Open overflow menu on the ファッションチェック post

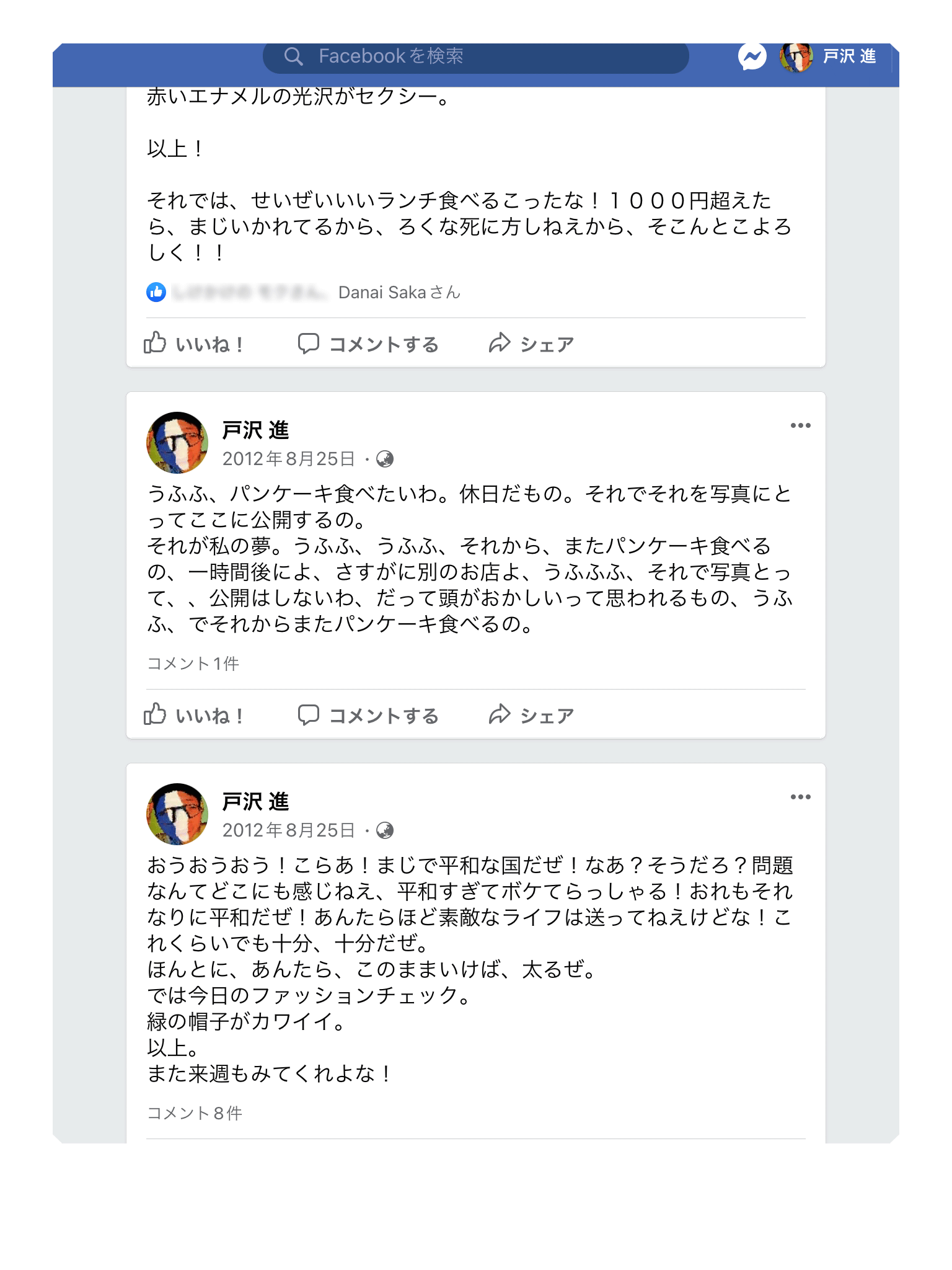pos(800,797)
